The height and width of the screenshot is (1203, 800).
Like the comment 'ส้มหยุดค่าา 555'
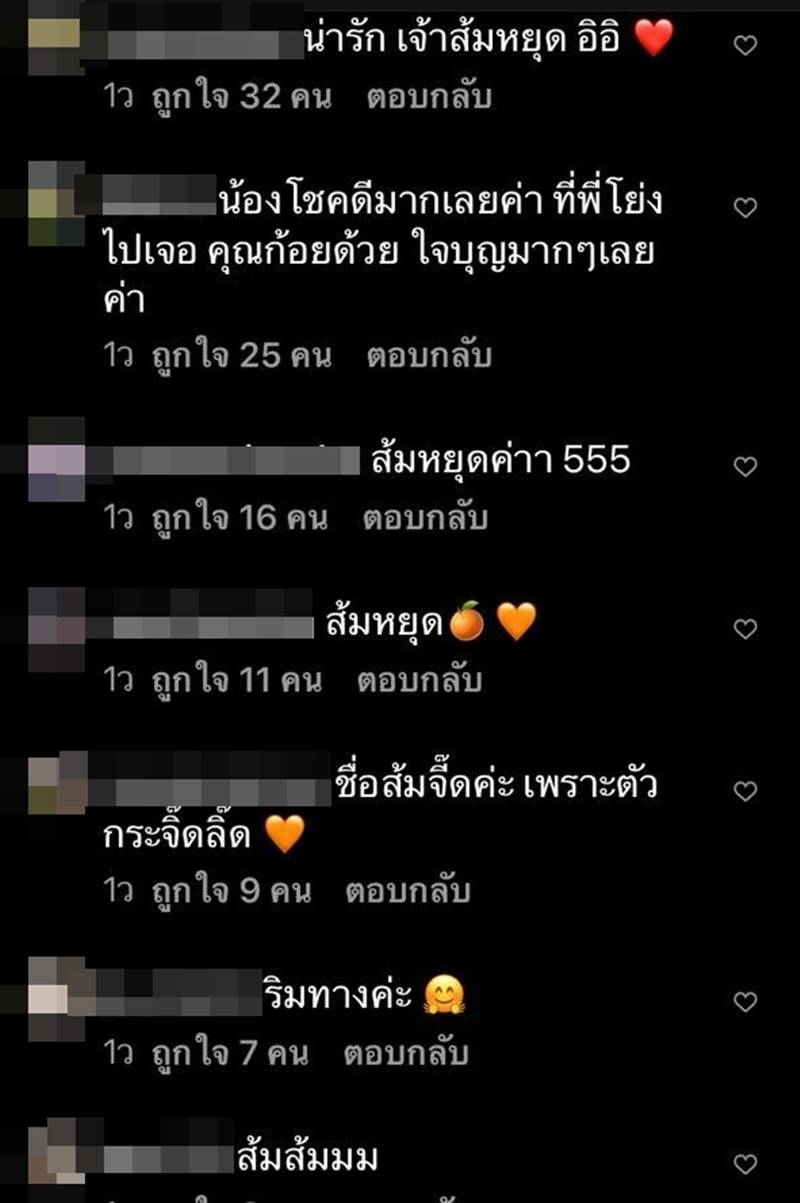click(x=745, y=466)
